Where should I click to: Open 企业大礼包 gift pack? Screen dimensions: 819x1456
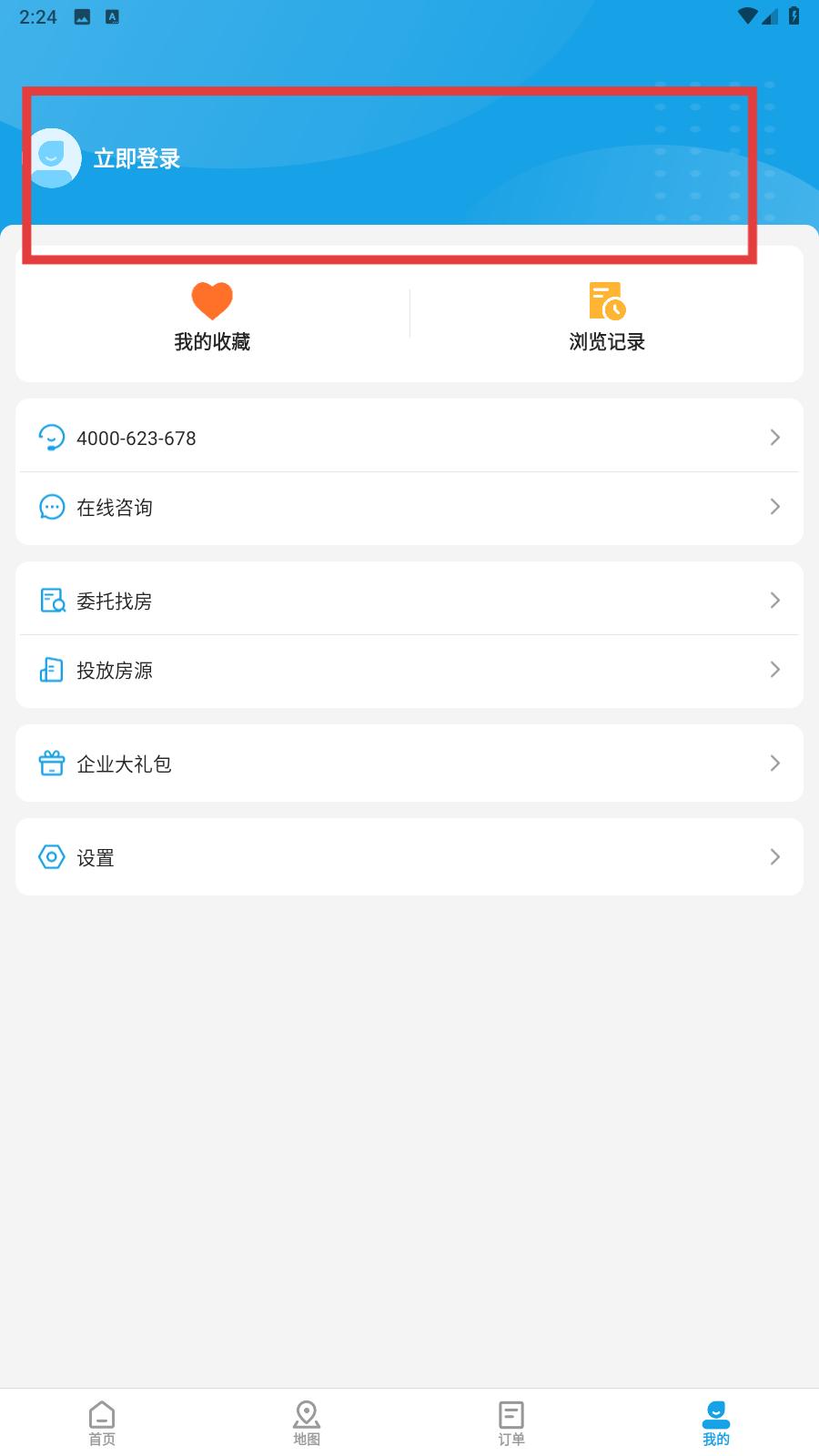(x=409, y=763)
